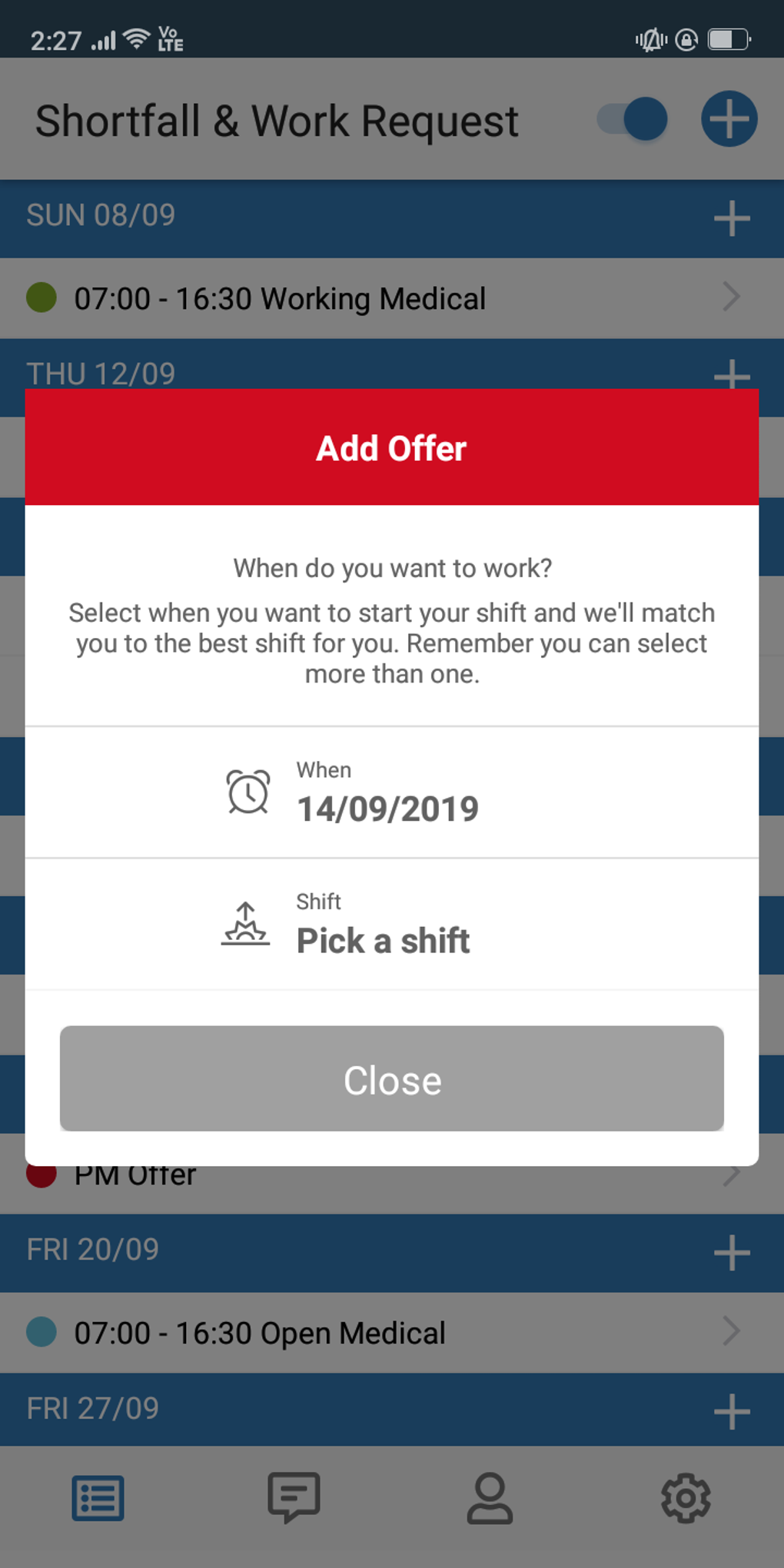The height and width of the screenshot is (1568, 784).
Task: Open the messages tab
Action: pyautogui.click(x=294, y=1498)
